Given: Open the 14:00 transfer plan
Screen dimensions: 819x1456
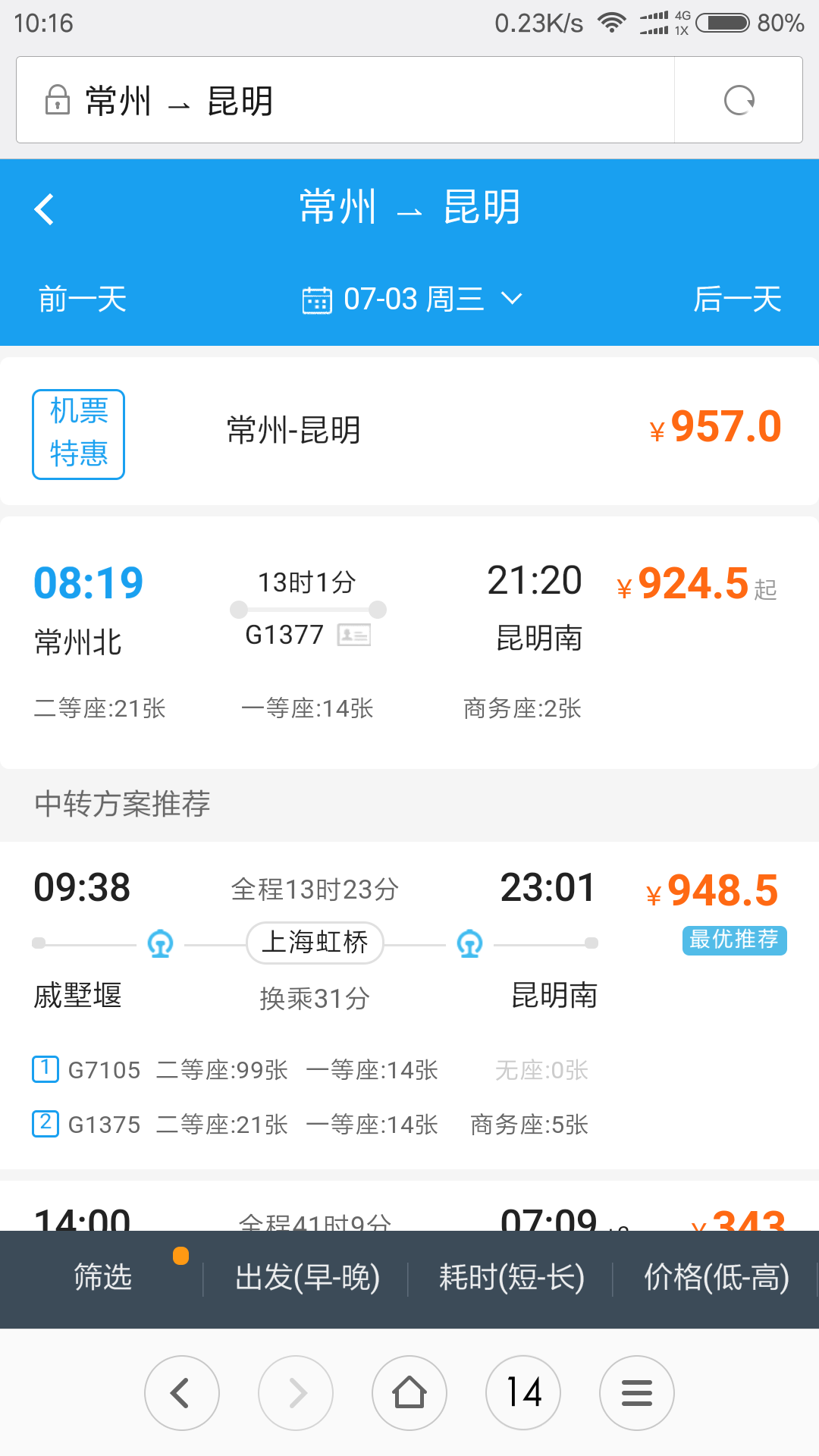Looking at the screenshot, I should click(x=409, y=1206).
